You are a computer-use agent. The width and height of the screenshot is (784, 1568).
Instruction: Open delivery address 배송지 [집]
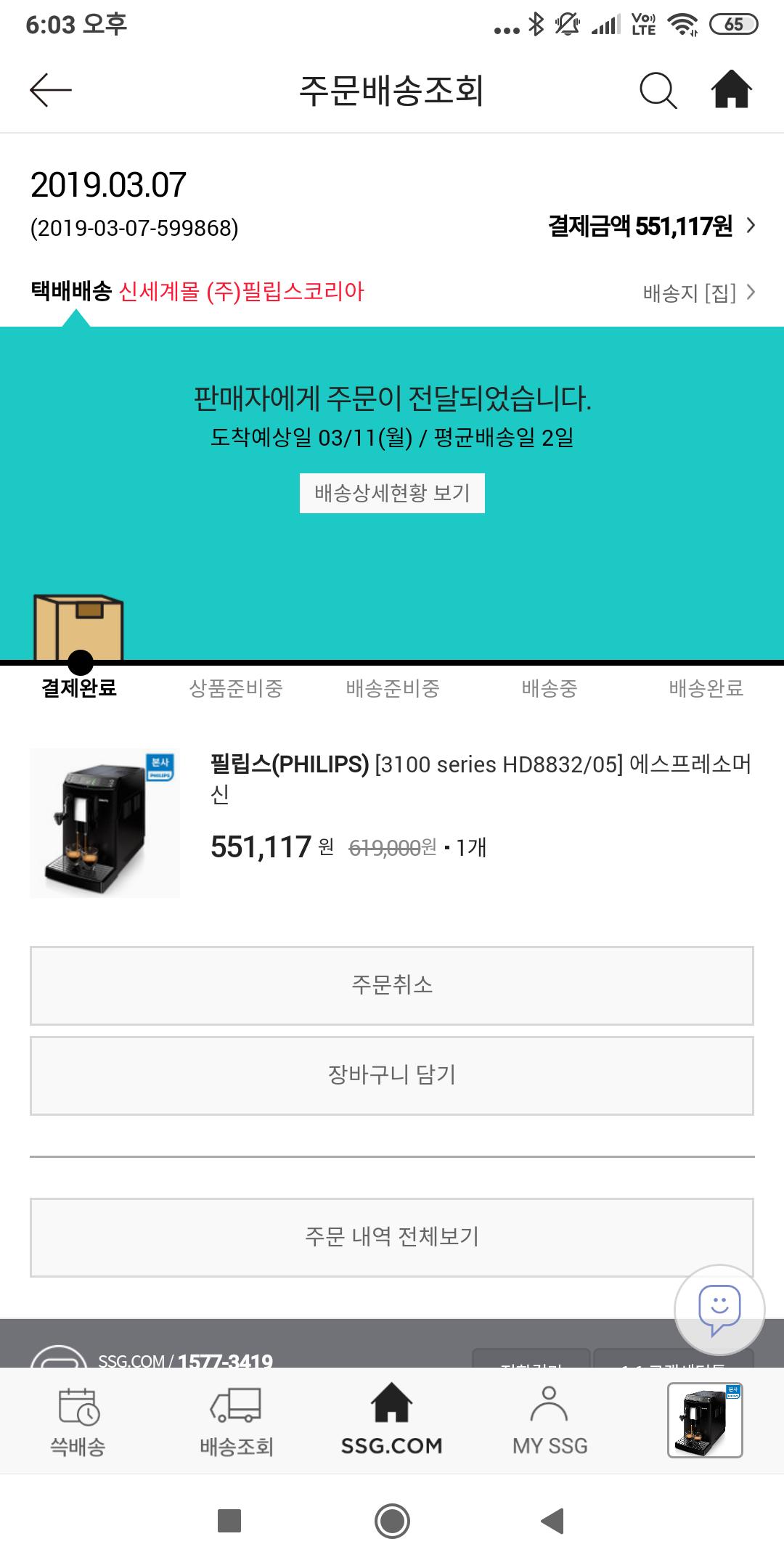tap(698, 293)
